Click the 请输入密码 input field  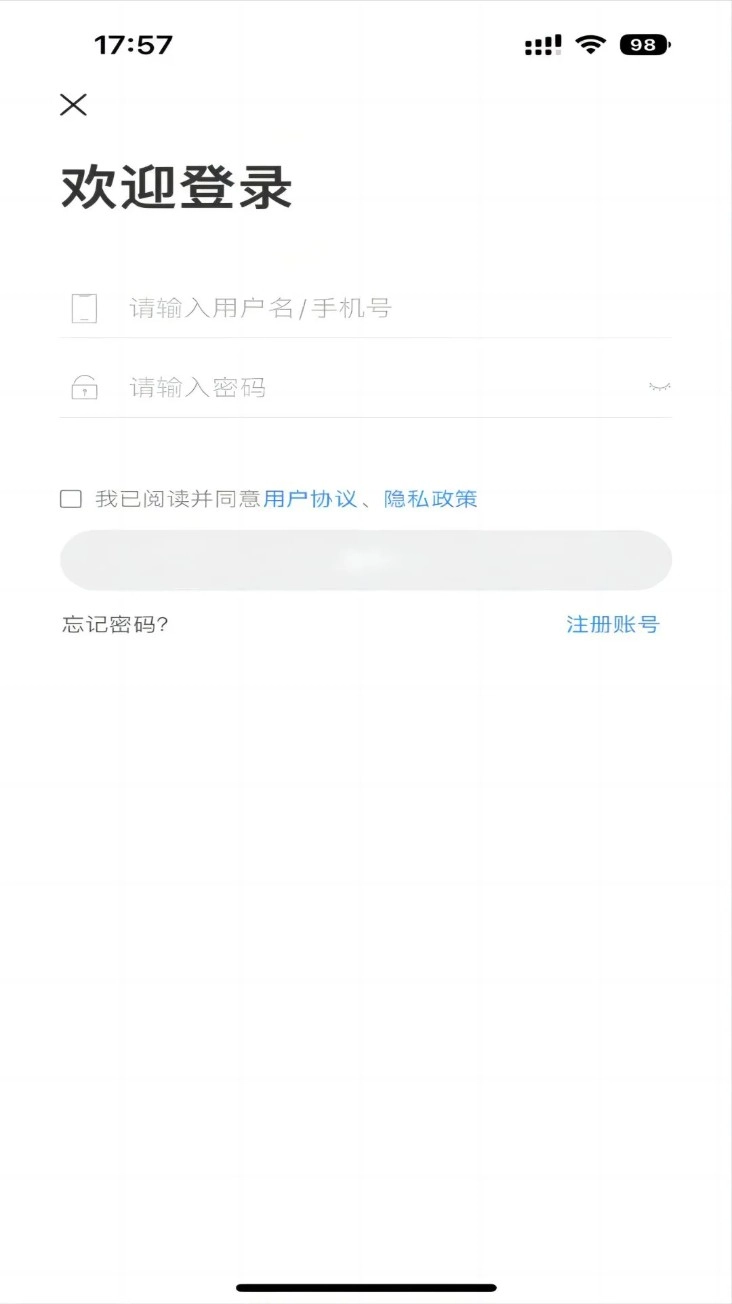click(300, 387)
